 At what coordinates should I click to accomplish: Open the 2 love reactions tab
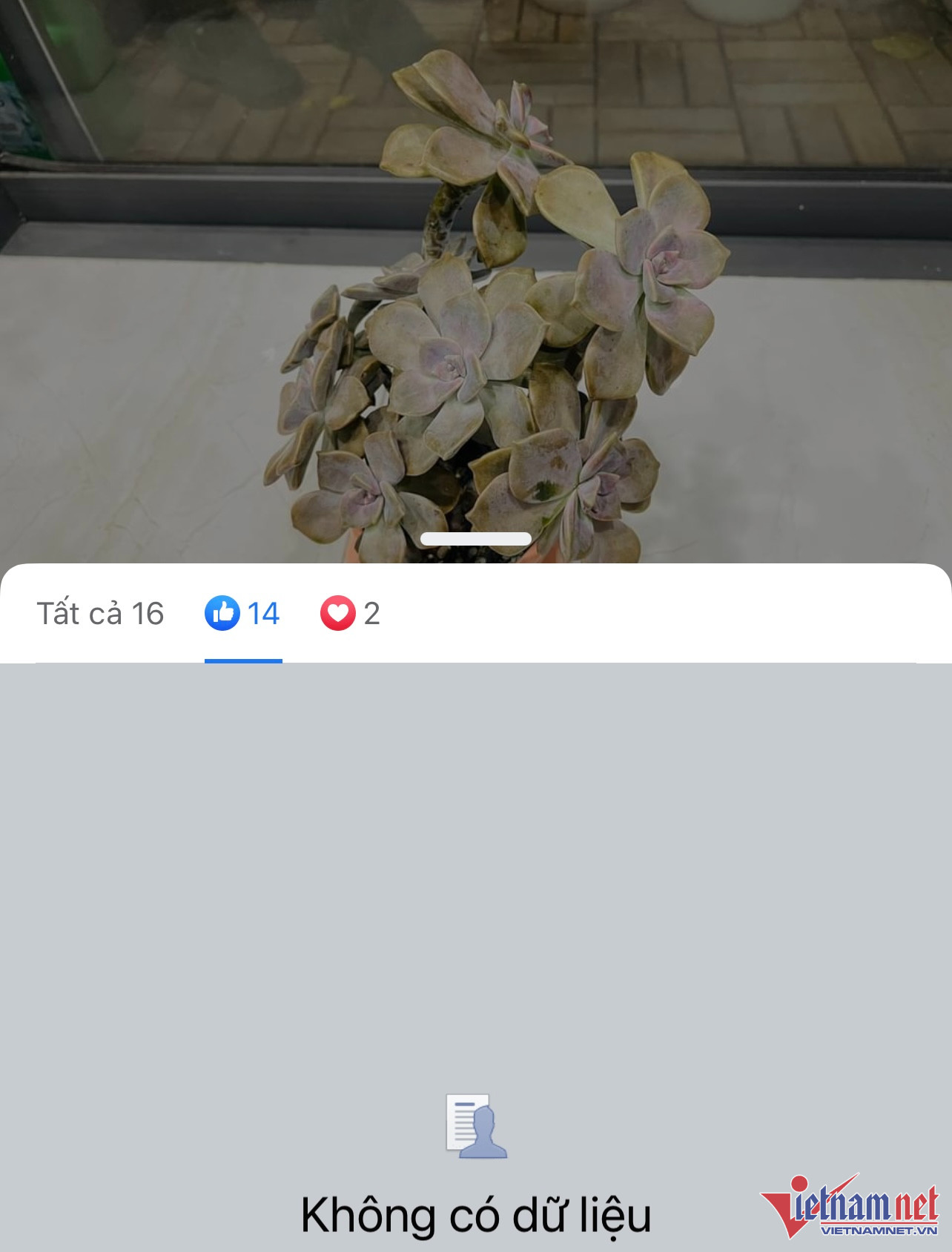coord(350,614)
